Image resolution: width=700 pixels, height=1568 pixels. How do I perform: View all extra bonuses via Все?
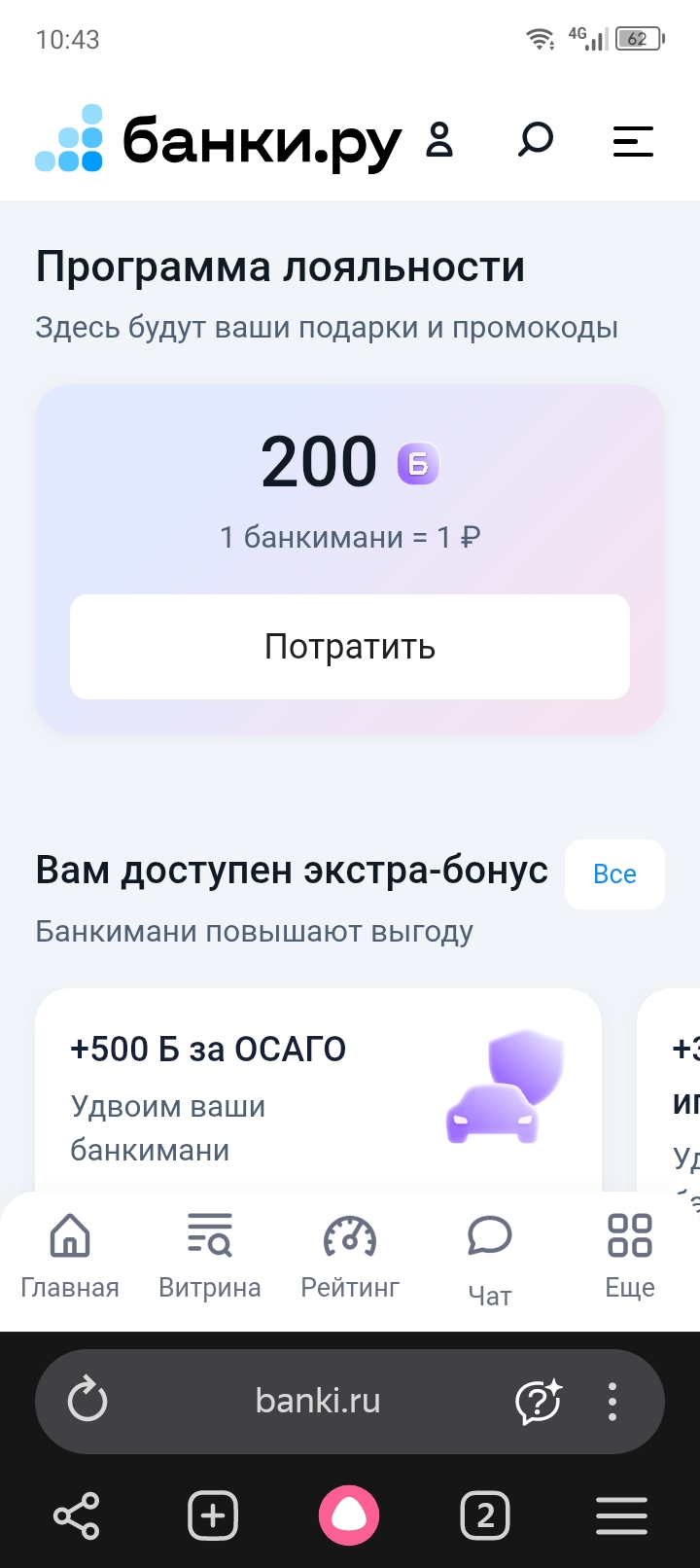pos(614,874)
